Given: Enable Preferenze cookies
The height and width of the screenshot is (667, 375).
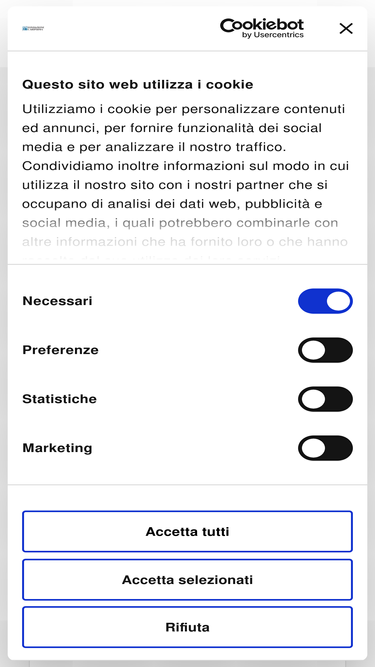Looking at the screenshot, I should pos(325,350).
